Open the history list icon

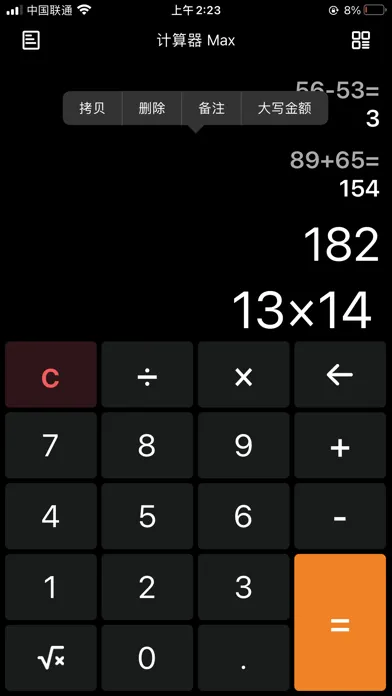(x=31, y=40)
